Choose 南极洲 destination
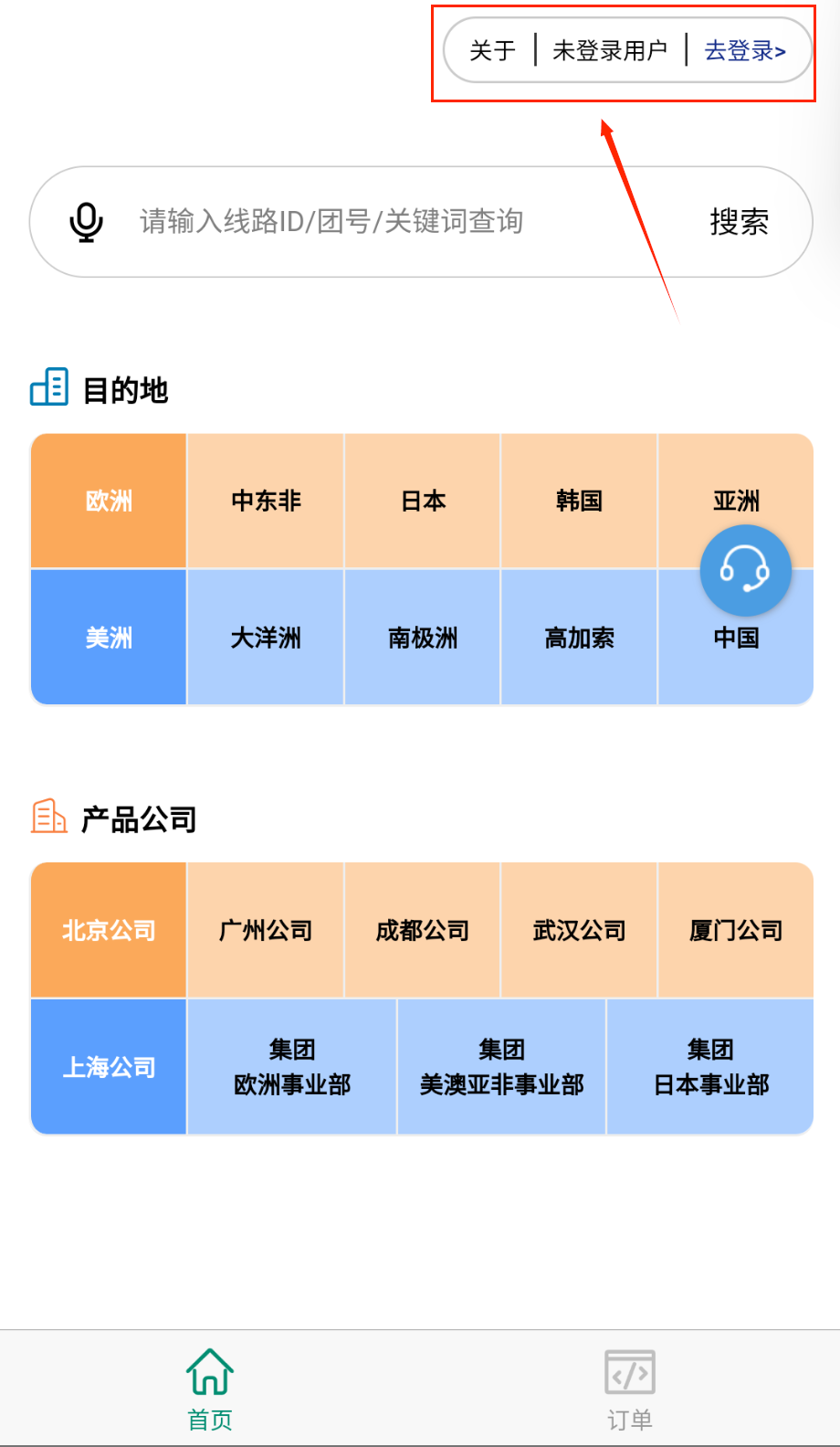Screen dimensions: 840x1447 (x=423, y=638)
